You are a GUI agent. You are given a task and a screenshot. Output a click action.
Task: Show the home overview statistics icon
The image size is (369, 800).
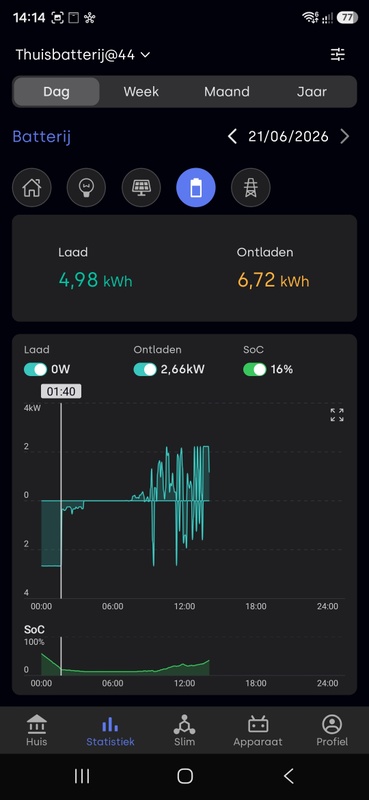pyautogui.click(x=32, y=188)
